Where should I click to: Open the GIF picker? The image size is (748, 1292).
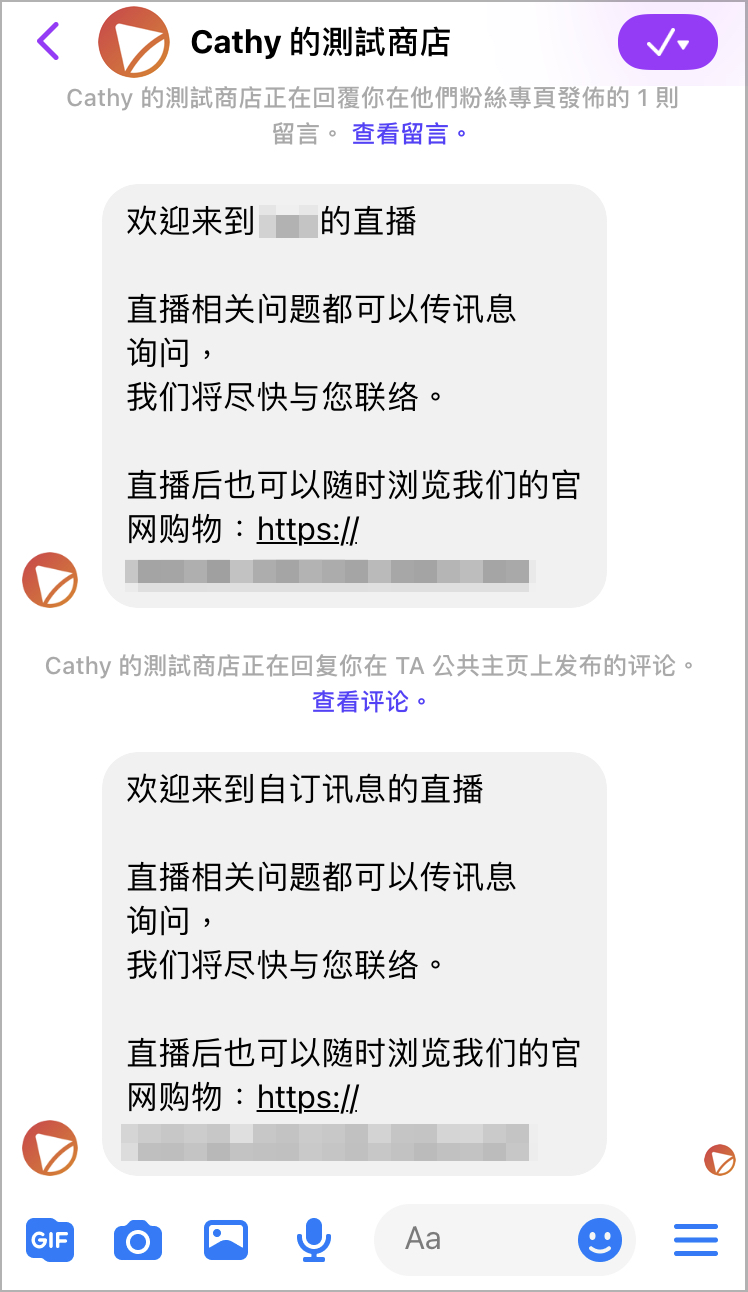coord(50,1241)
